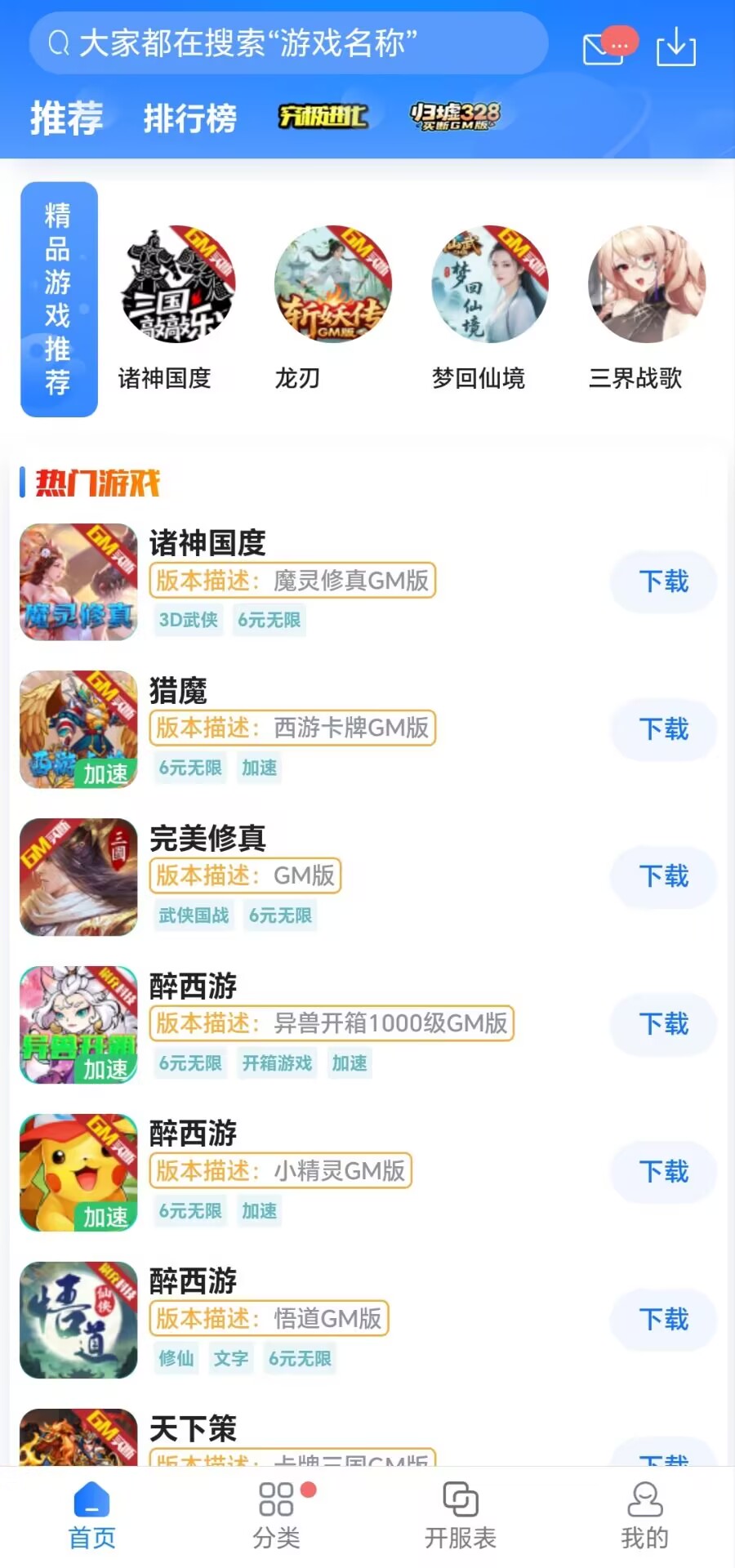
Task: Switch to the 开服表 tab
Action: tap(460, 1516)
